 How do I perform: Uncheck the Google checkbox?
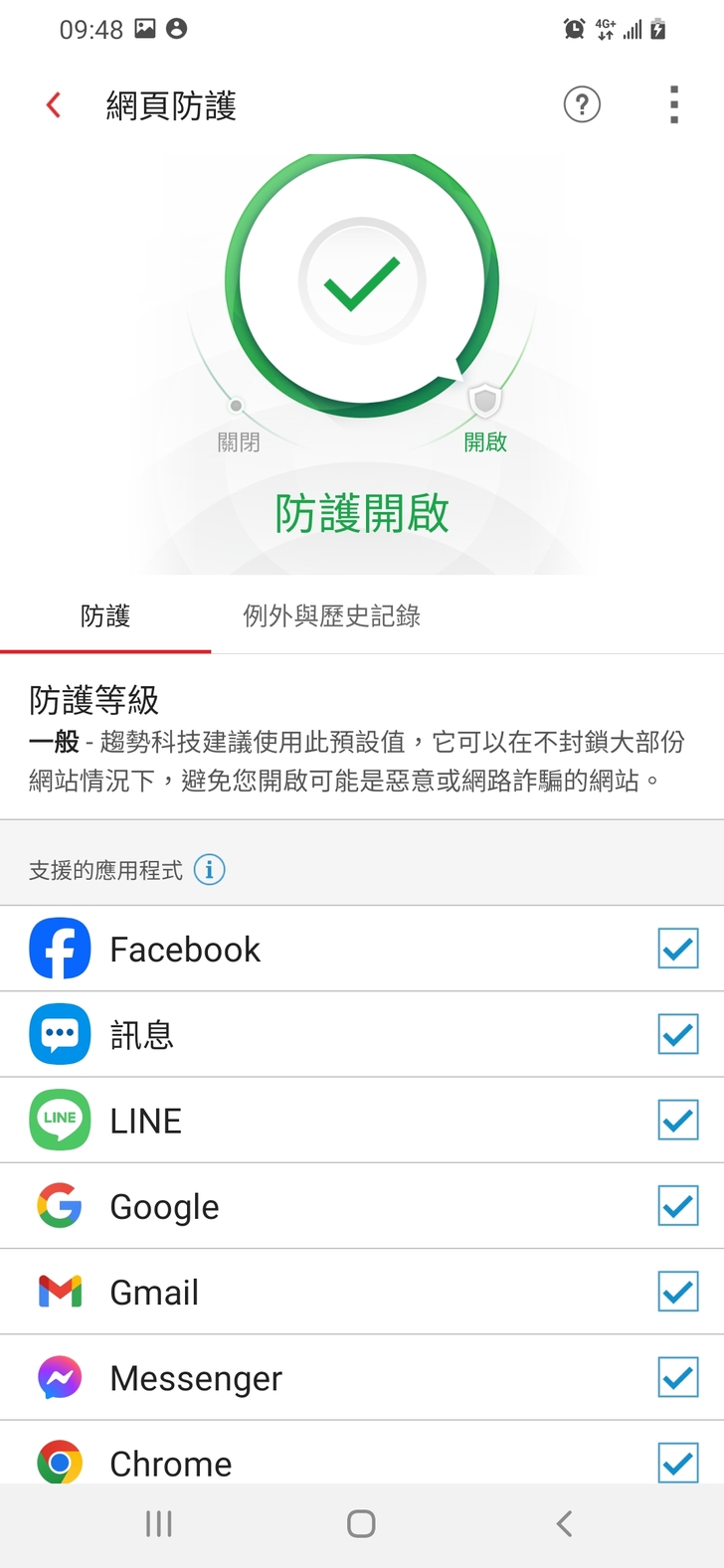(x=678, y=1206)
